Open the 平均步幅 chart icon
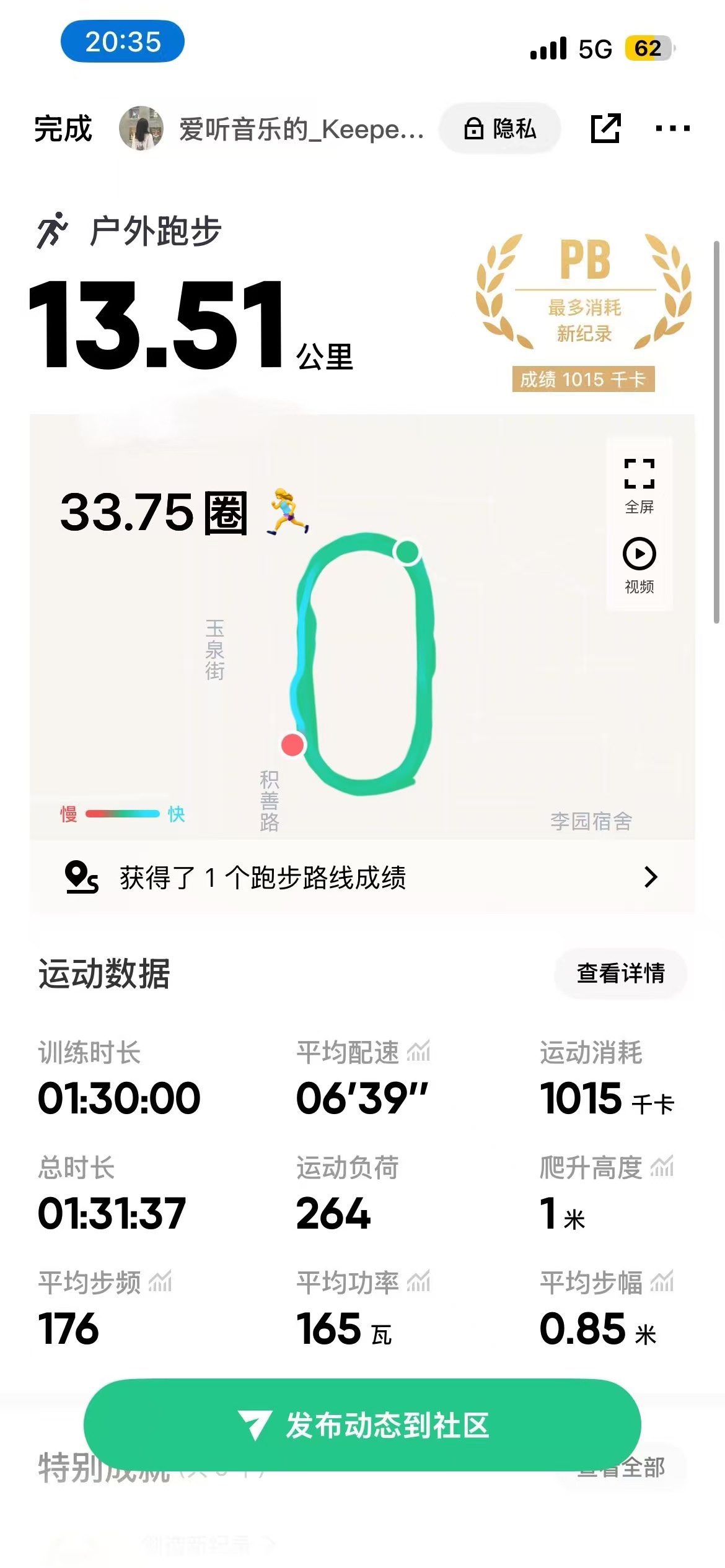 [x=662, y=1282]
